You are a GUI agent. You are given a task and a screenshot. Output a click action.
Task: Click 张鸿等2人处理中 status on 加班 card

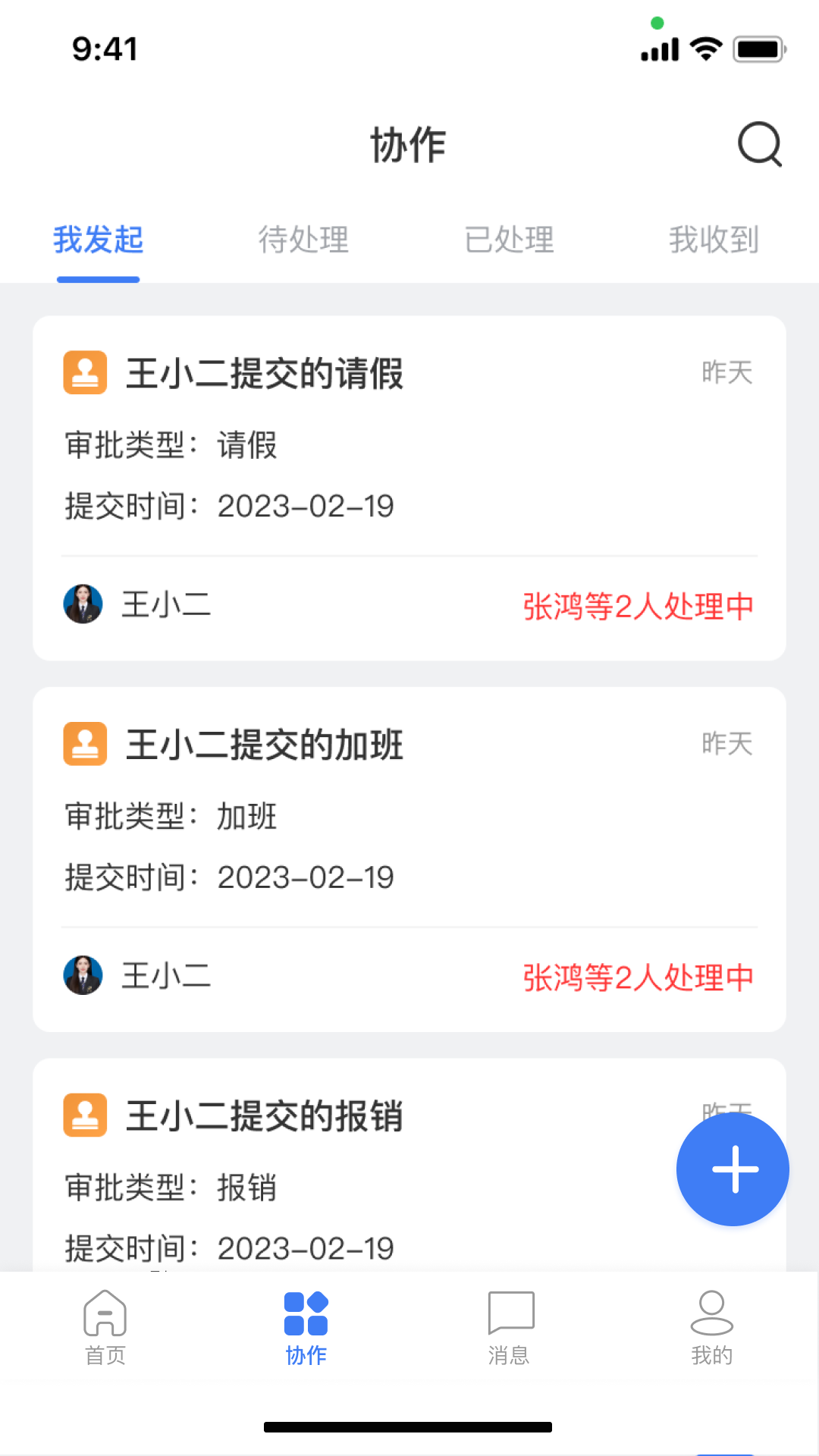[x=638, y=977]
